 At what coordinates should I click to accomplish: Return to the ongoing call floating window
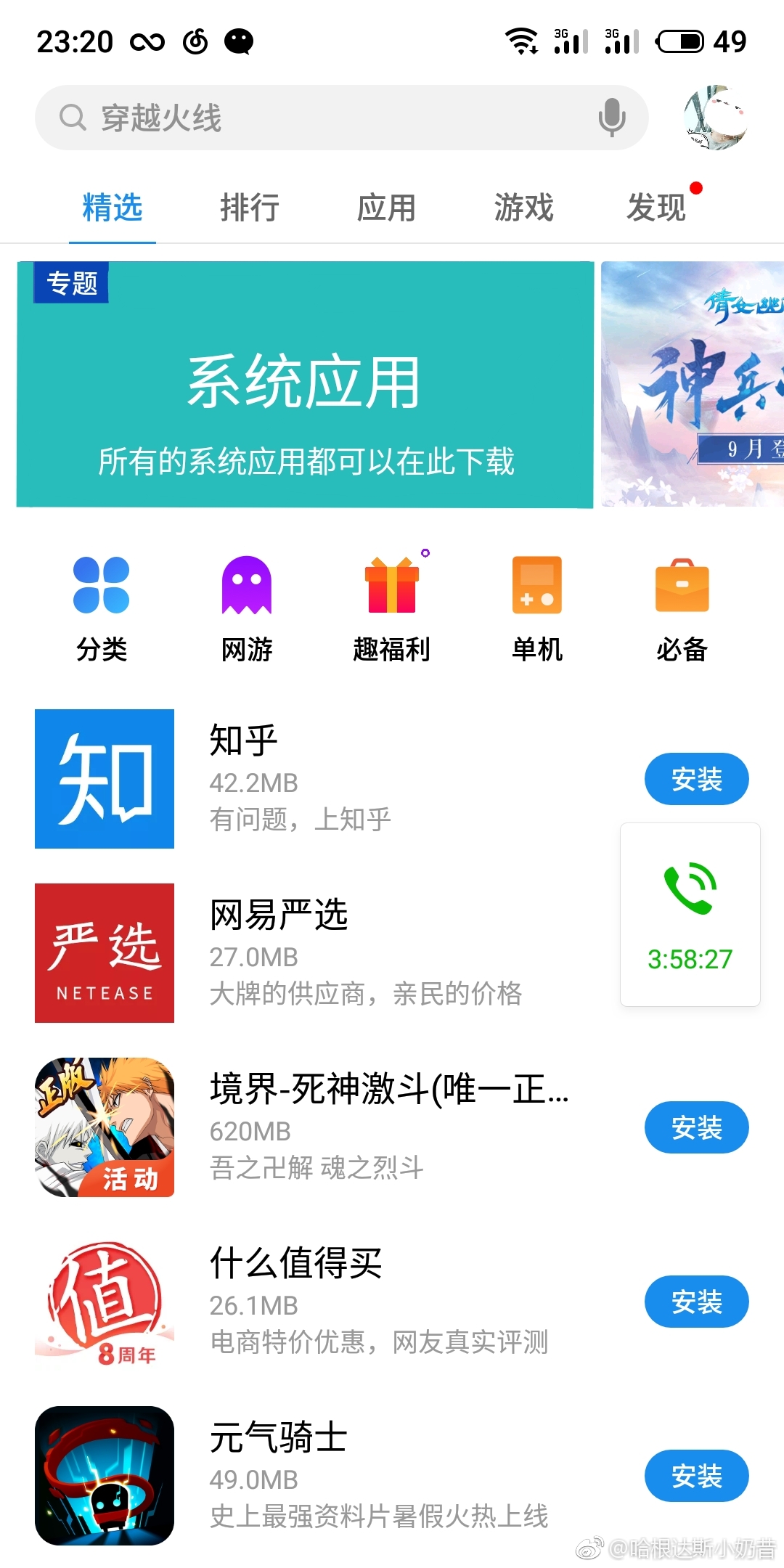690,915
